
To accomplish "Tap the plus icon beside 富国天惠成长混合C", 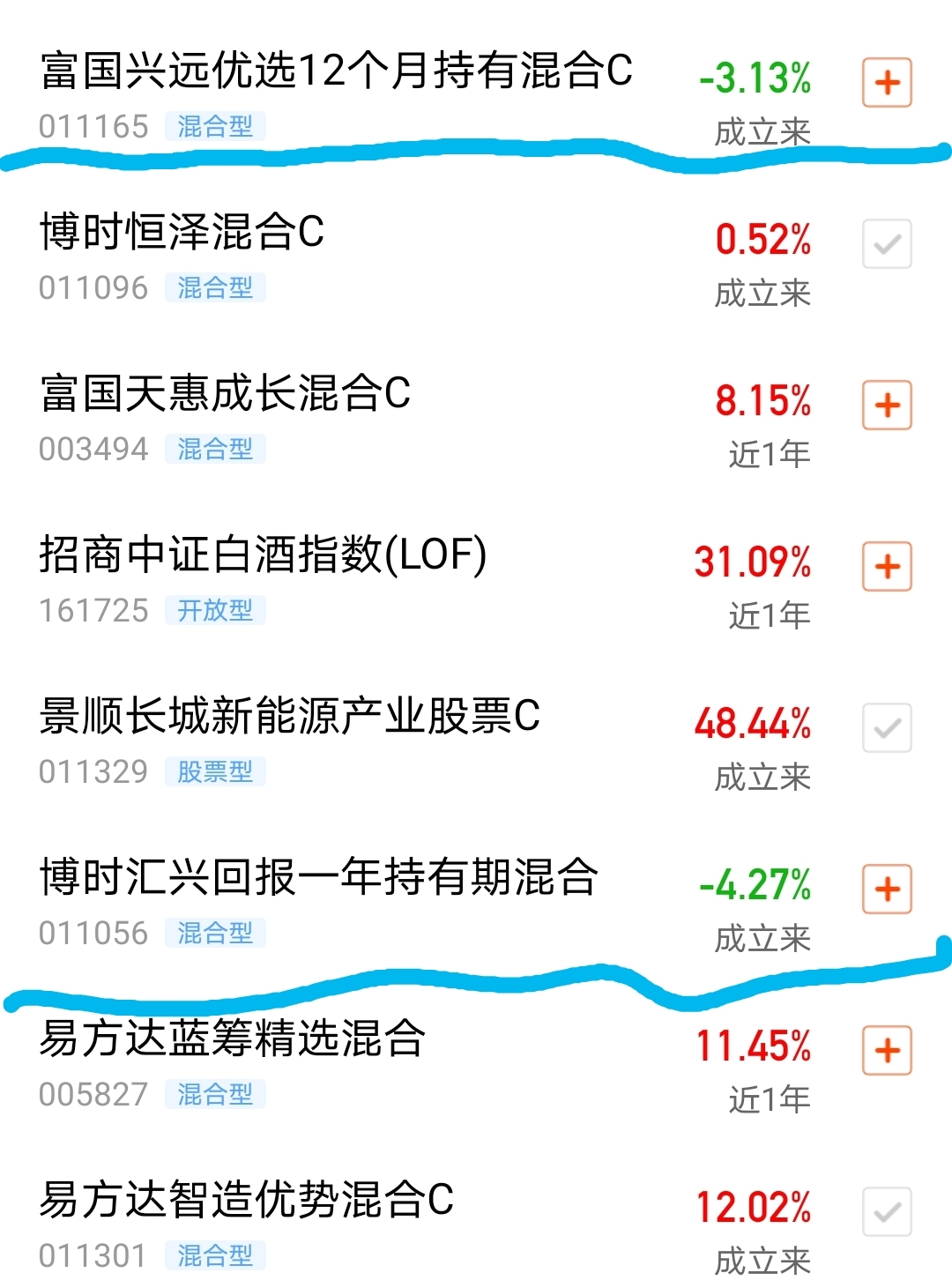I will point(886,405).
